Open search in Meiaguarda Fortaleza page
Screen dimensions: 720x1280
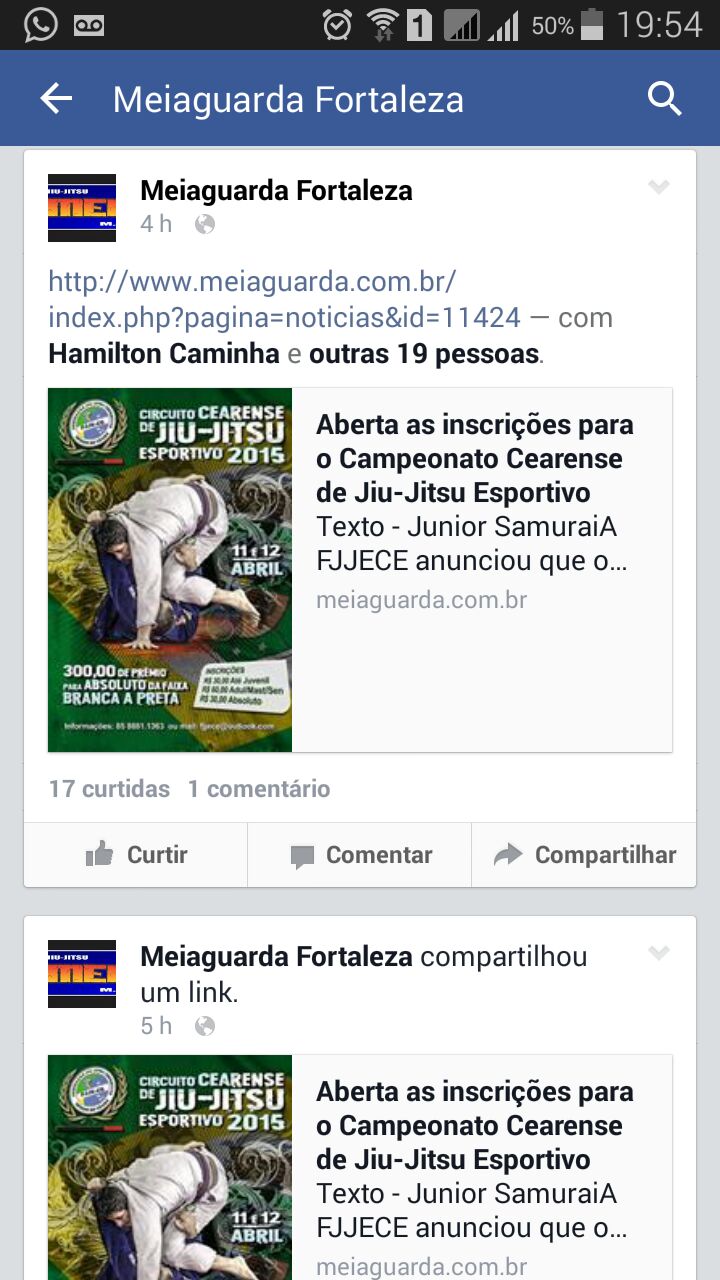[x=664, y=99]
